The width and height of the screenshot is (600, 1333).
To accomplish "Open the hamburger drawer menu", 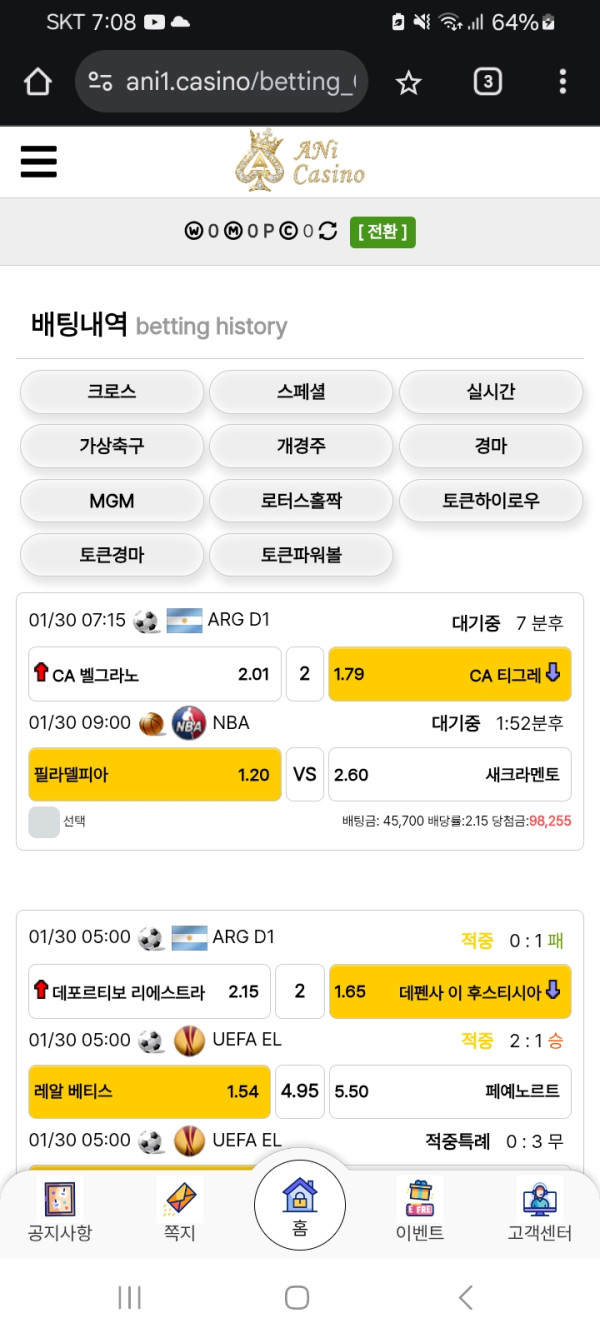I will 39,161.
